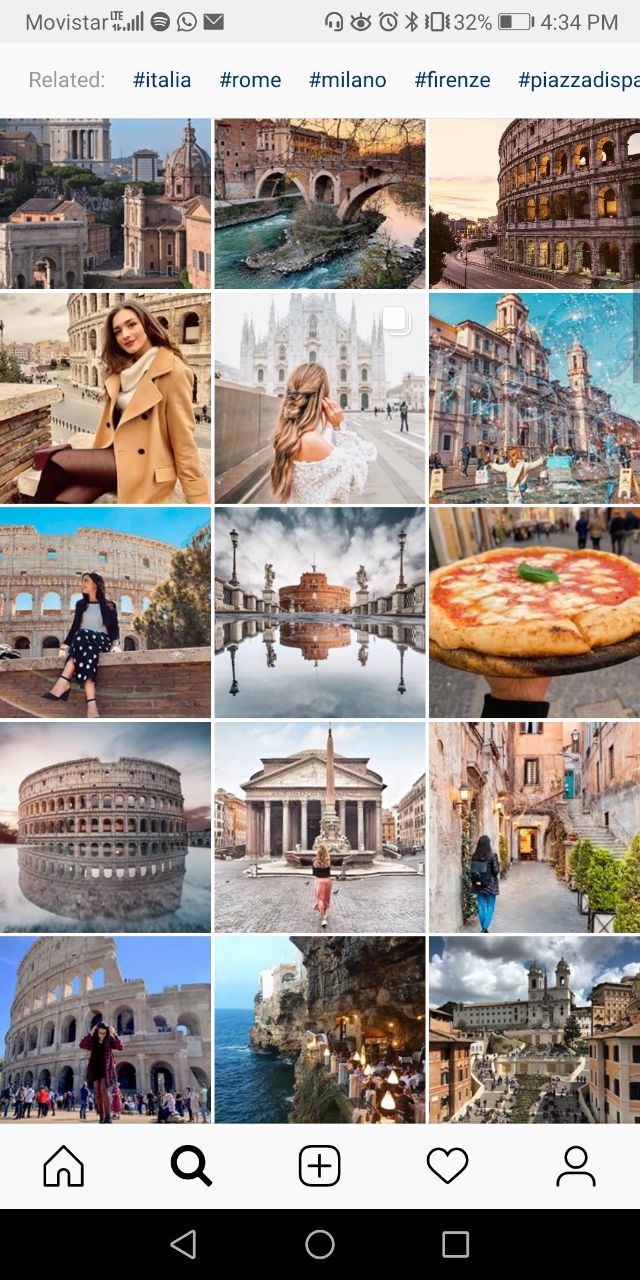View the round castle puddle reflection post
Viewport: 640px width, 1280px height.
coord(320,612)
